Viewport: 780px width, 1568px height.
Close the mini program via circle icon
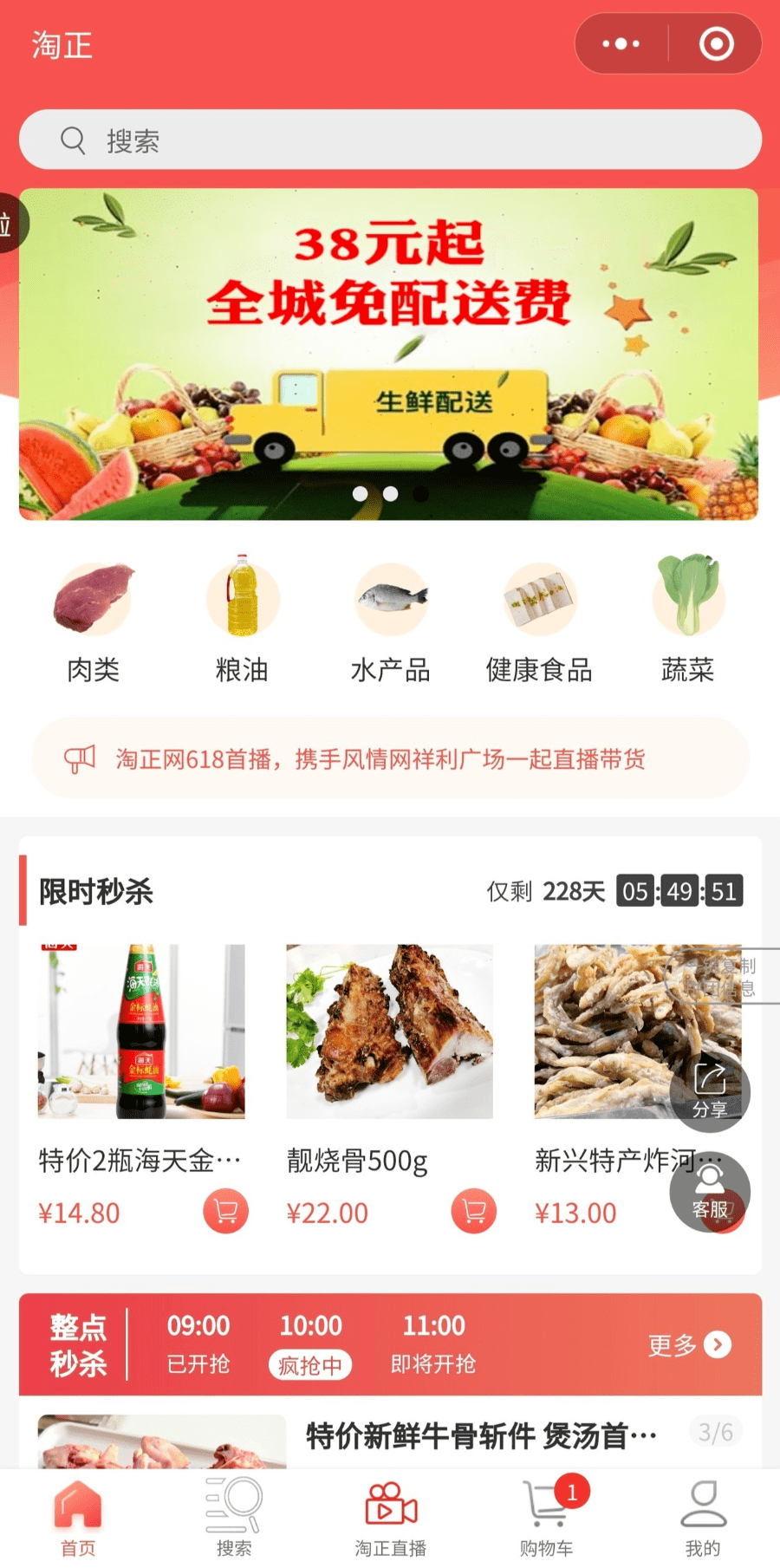coord(716,43)
